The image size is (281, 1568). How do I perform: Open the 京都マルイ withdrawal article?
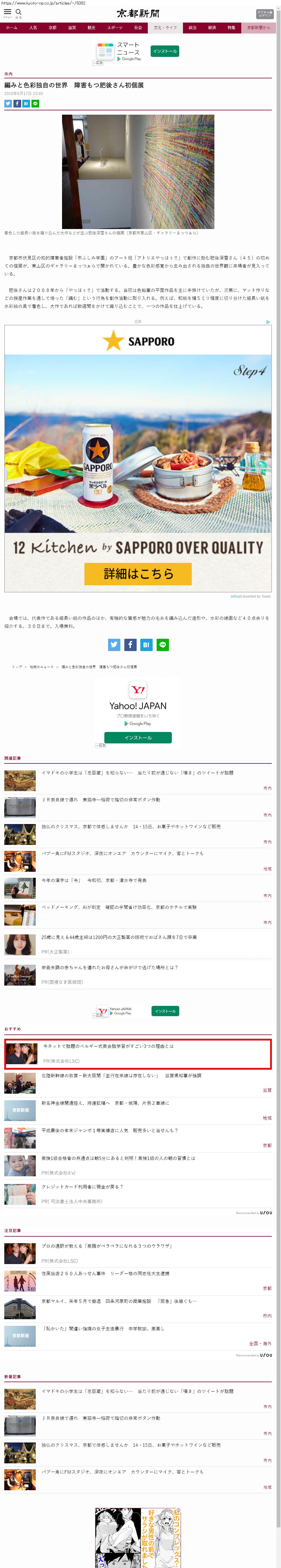pyautogui.click(x=119, y=1301)
